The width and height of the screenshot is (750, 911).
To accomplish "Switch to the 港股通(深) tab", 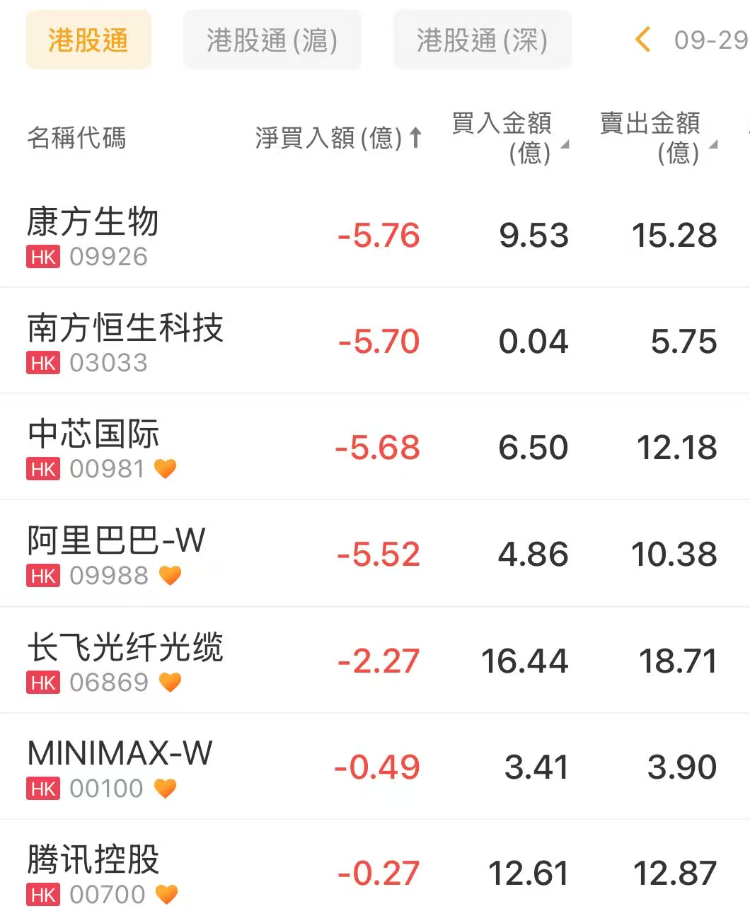I will [x=482, y=40].
